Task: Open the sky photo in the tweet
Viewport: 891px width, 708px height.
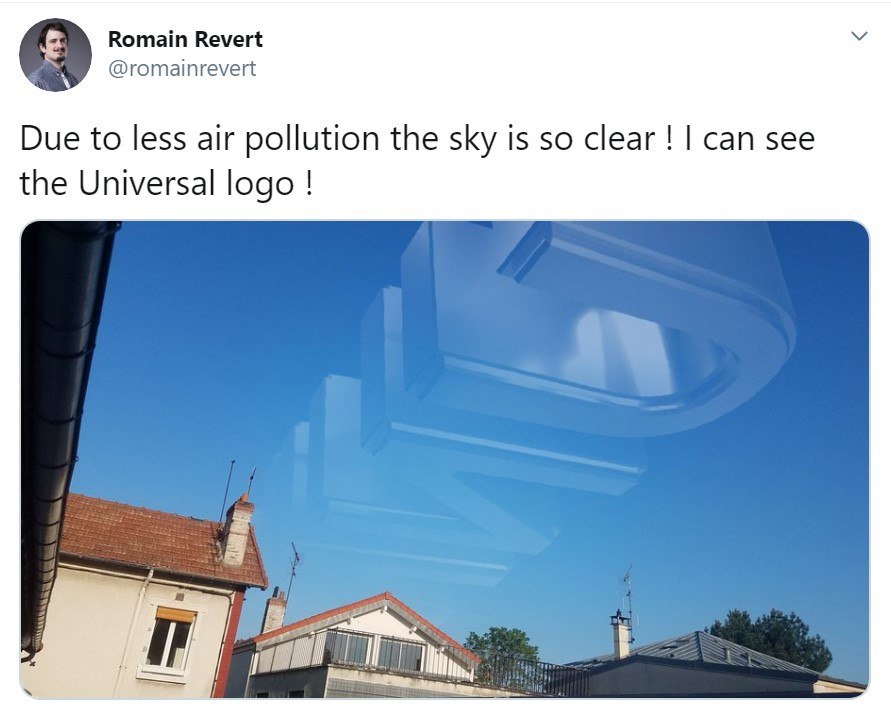Action: coord(444,459)
